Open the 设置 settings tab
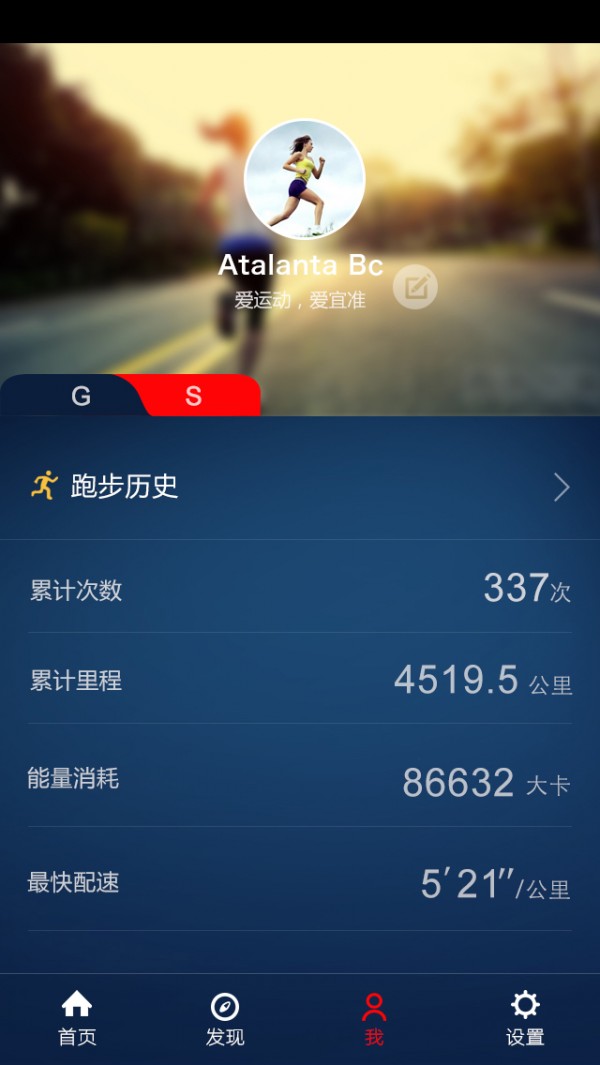This screenshot has height=1065, width=600. pyautogui.click(x=524, y=1018)
